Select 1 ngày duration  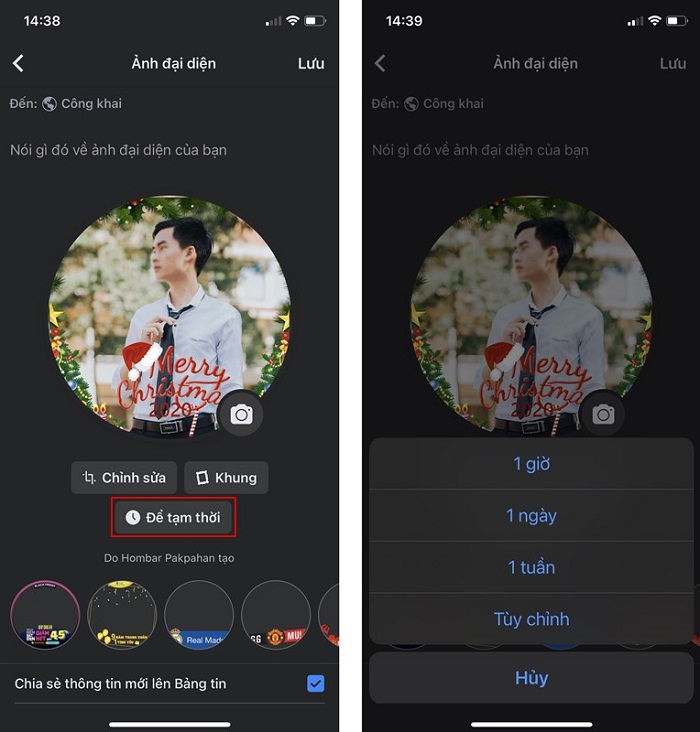(531, 516)
